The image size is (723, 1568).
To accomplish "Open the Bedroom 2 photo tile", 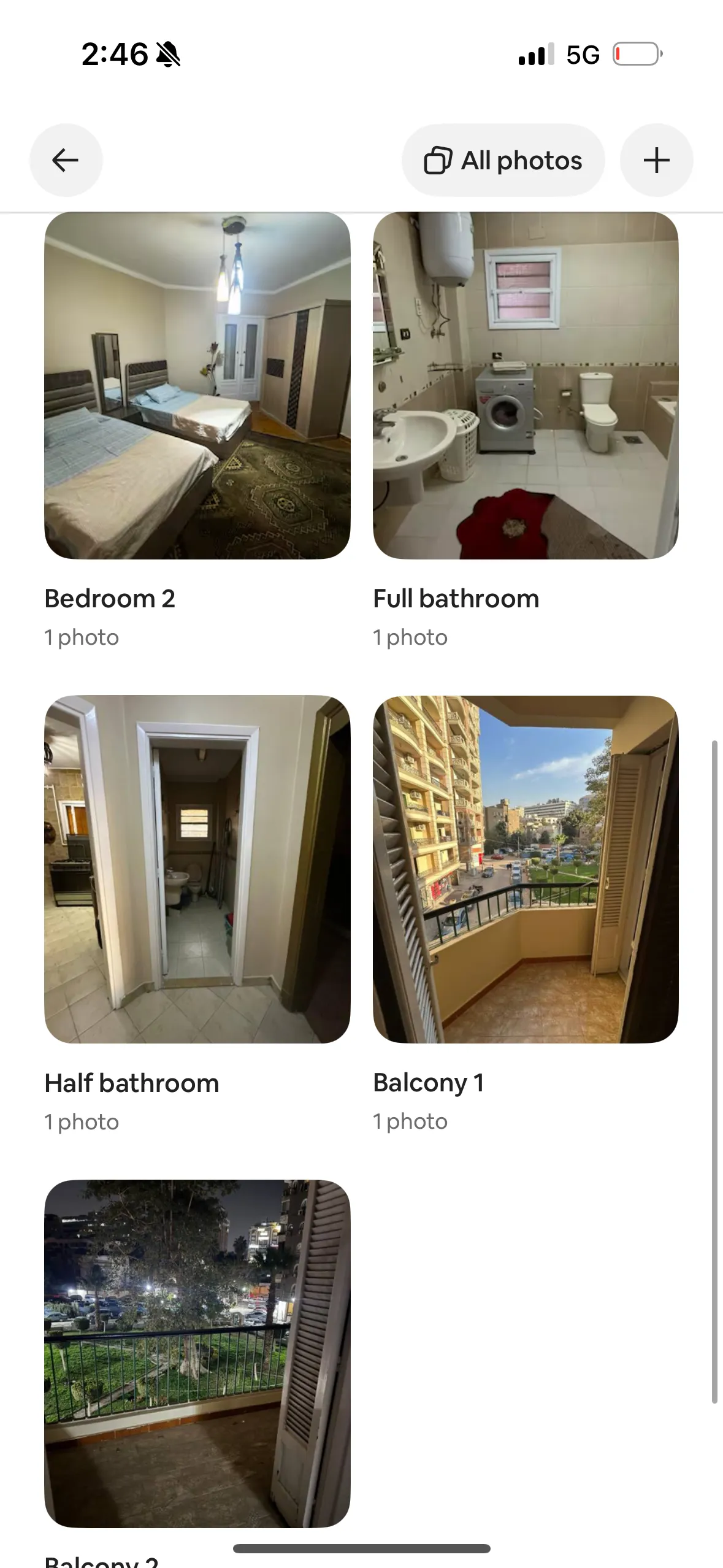I will click(x=197, y=385).
